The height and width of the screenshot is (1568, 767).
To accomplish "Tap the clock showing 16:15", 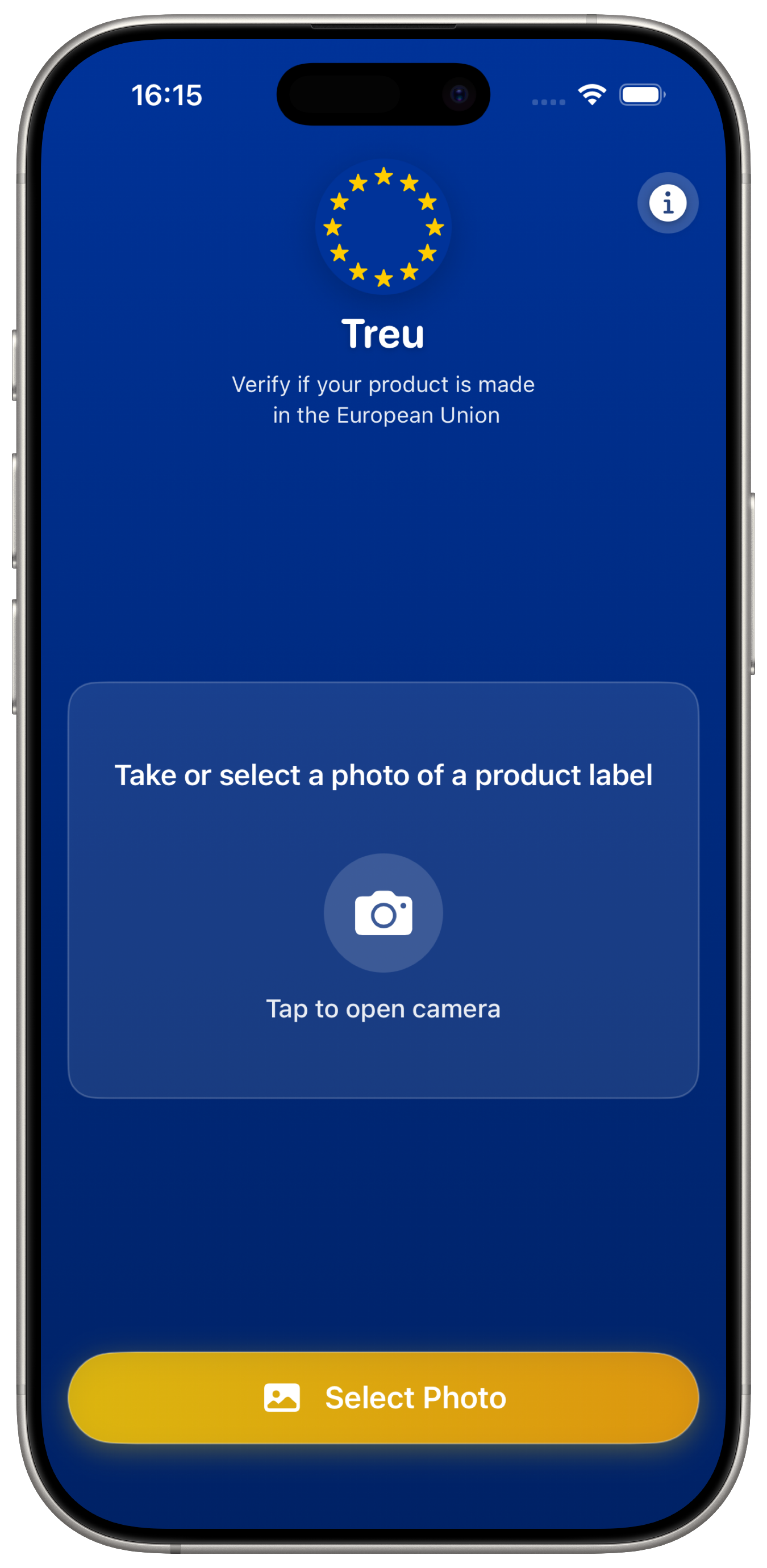I will [x=167, y=94].
